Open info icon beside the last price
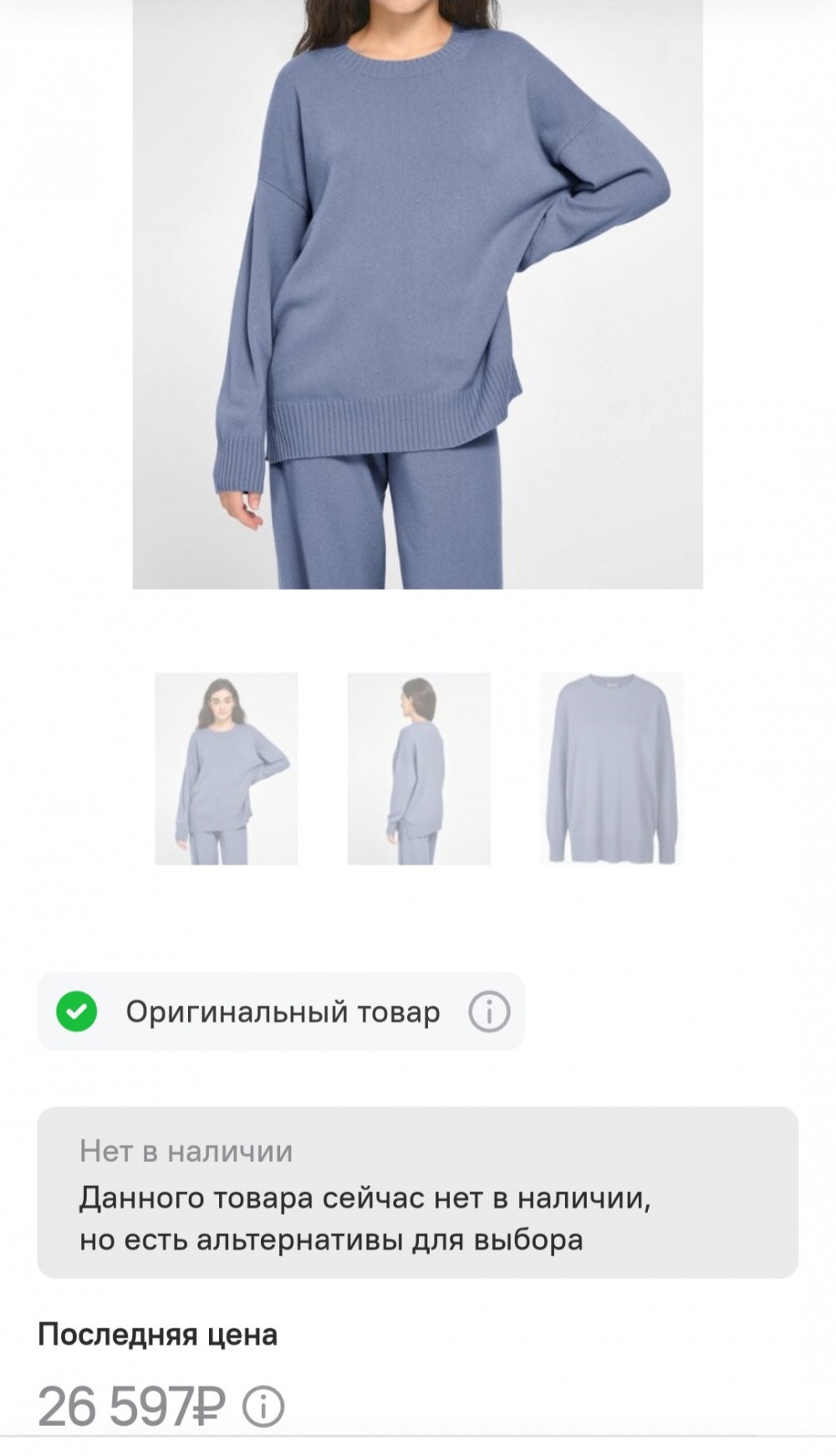The height and width of the screenshot is (1456, 836). (x=263, y=1407)
